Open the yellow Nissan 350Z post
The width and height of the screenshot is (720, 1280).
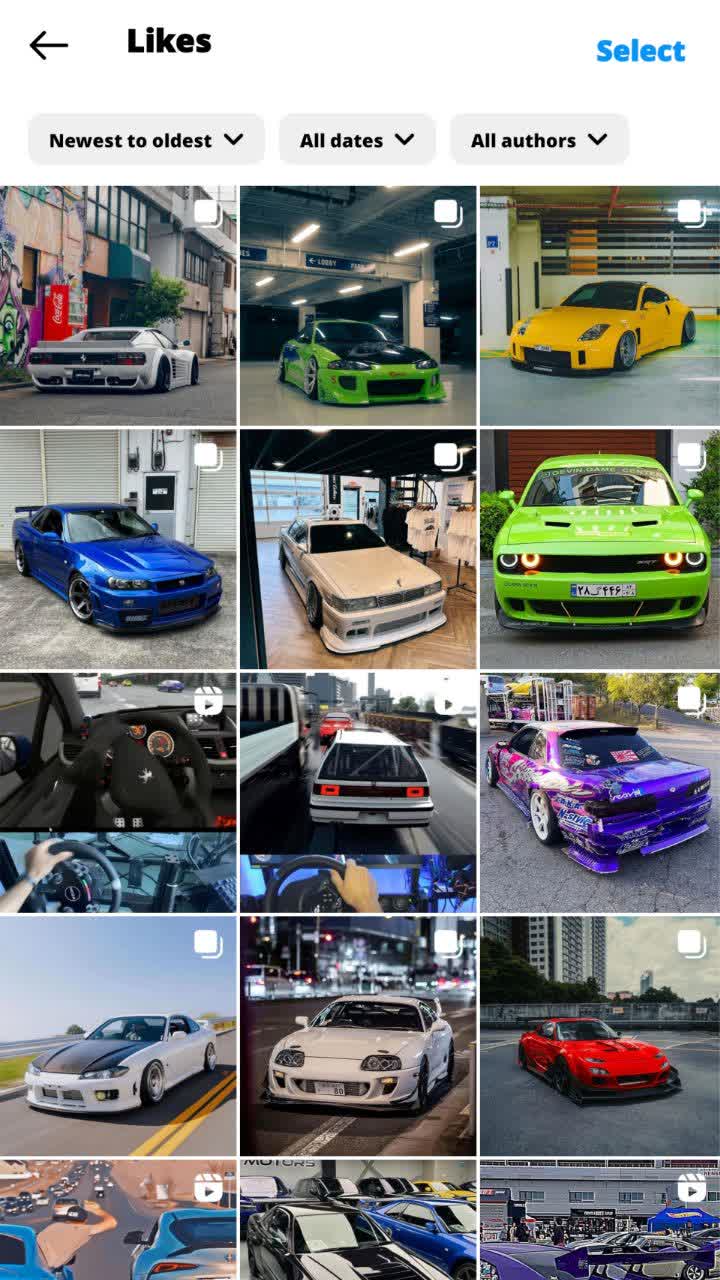coord(599,306)
